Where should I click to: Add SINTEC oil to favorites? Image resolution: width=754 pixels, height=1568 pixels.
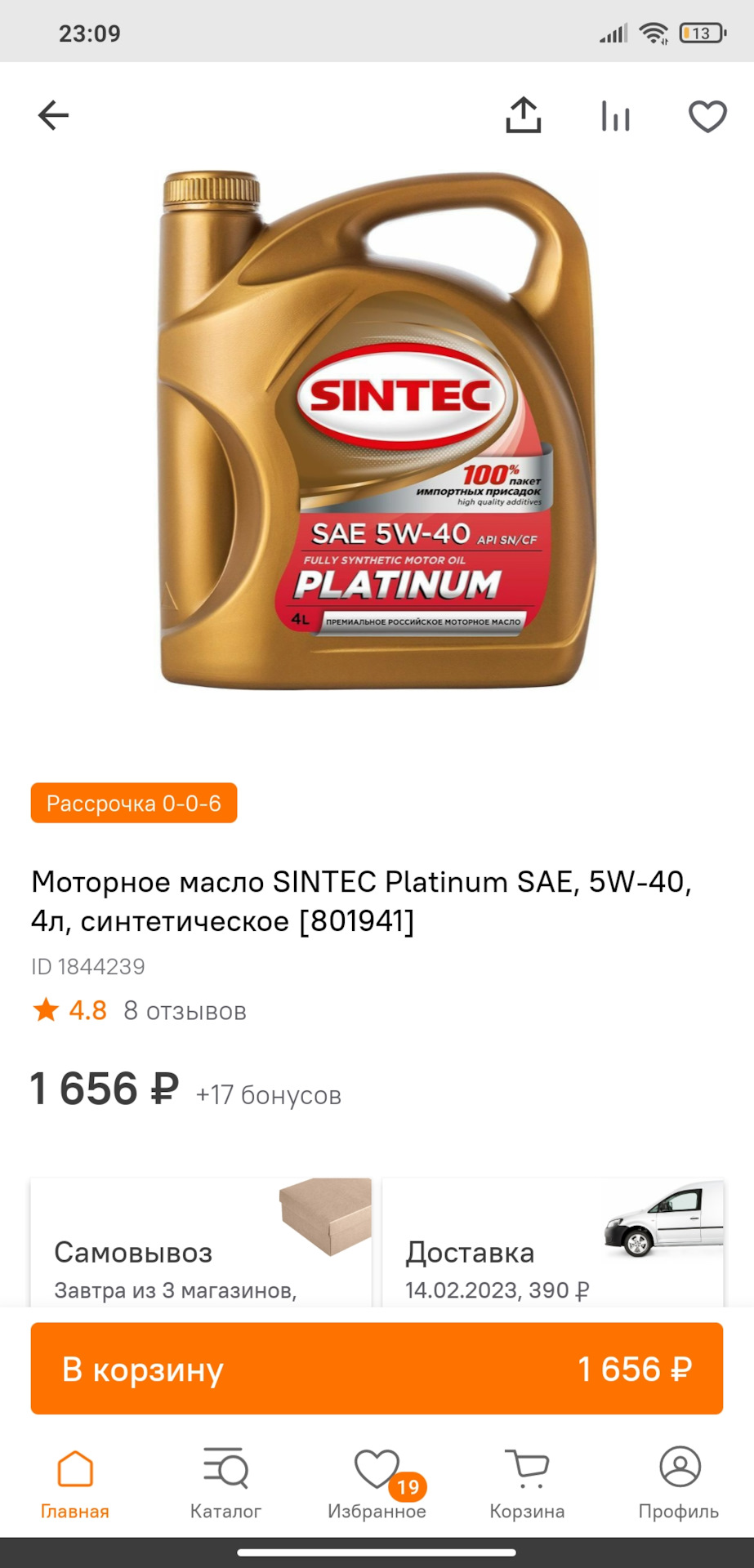[x=707, y=116]
